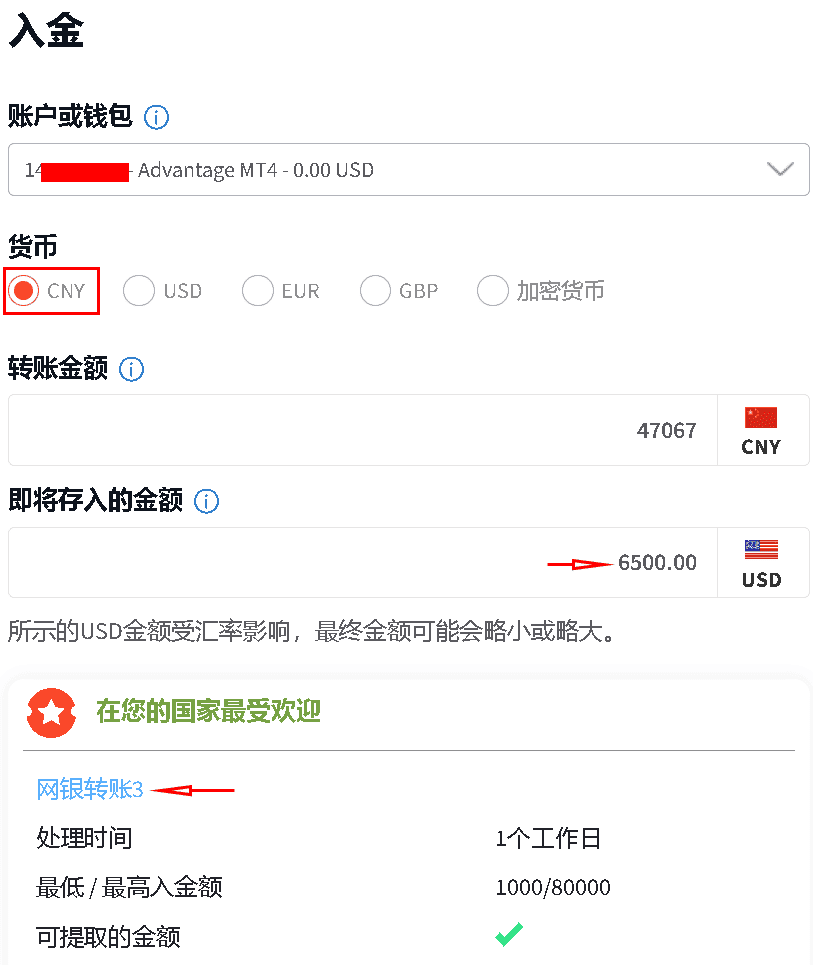Select the 加密货币 currency option
Image resolution: width=813 pixels, height=965 pixels.
[x=493, y=290]
